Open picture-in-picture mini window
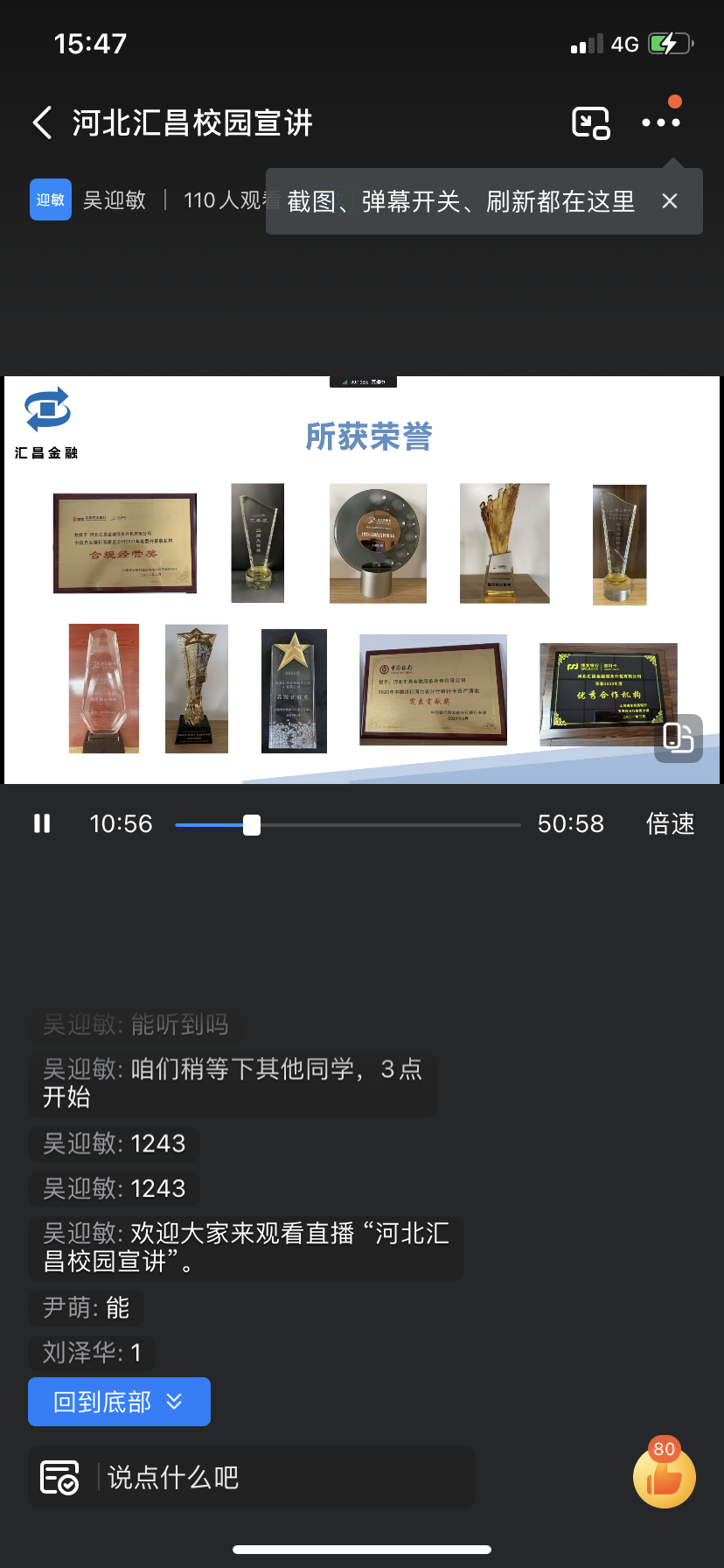Screen dimensions: 724x1568 click(590, 122)
